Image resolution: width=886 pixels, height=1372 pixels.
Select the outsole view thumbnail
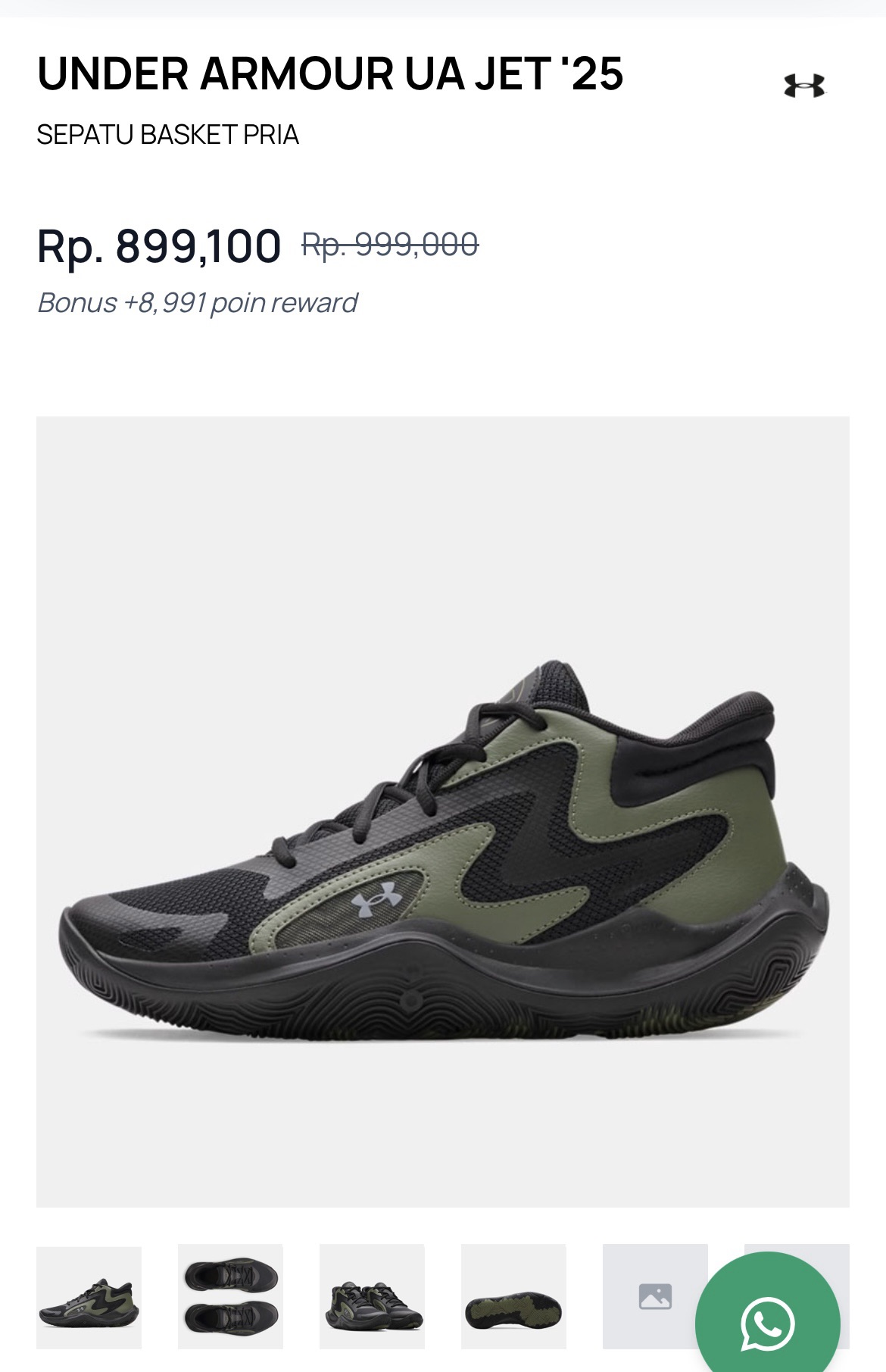(x=513, y=1296)
